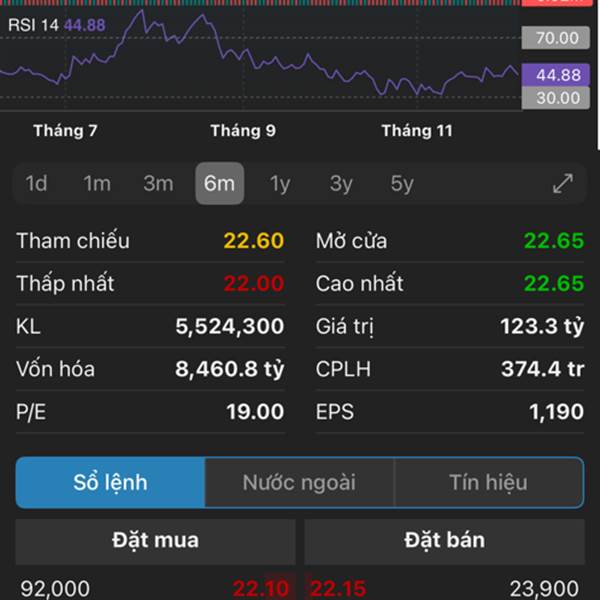
Task: Go to the Tín hiệu tab
Action: pos(488,483)
